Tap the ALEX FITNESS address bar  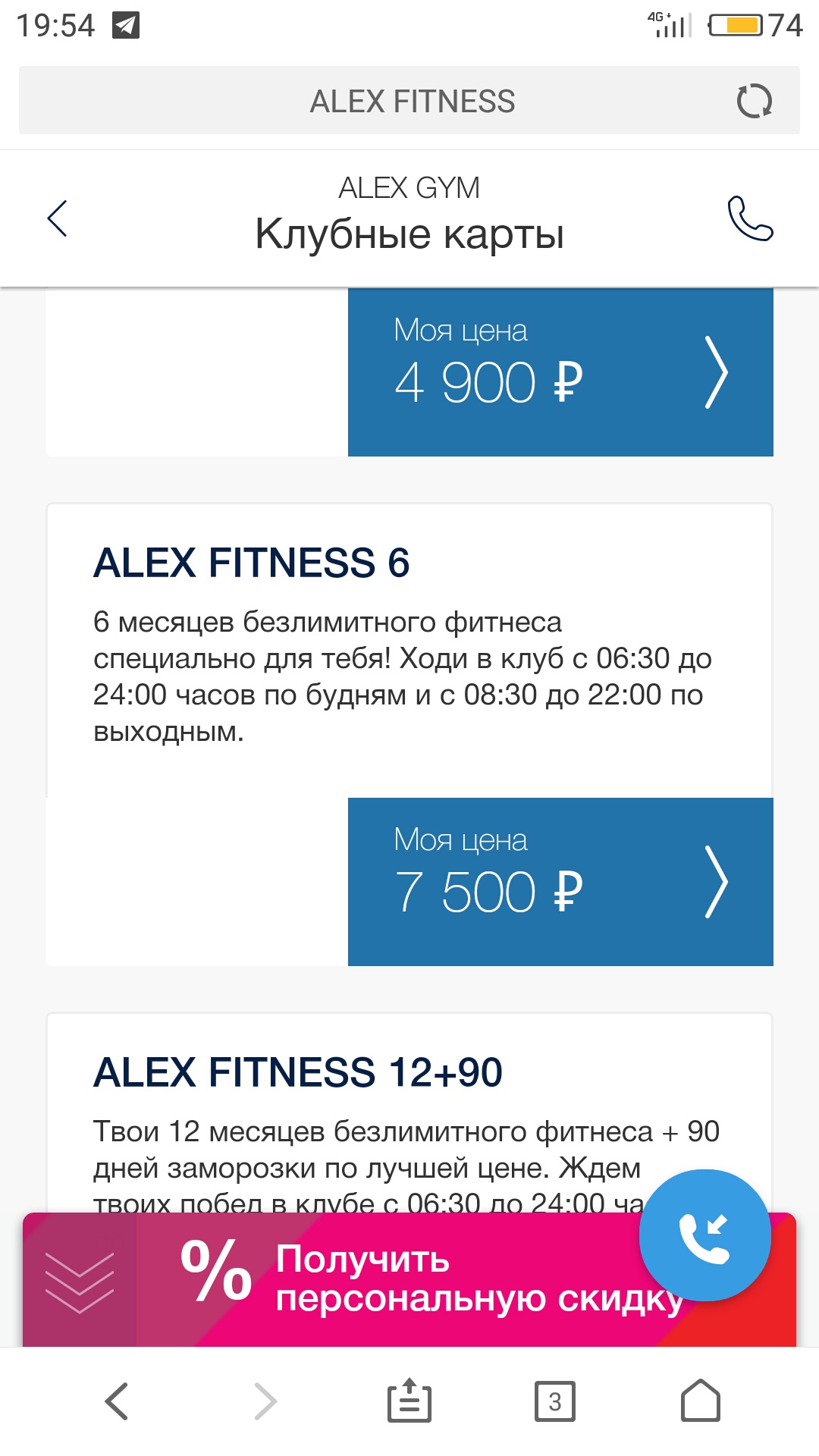pyautogui.click(x=409, y=101)
